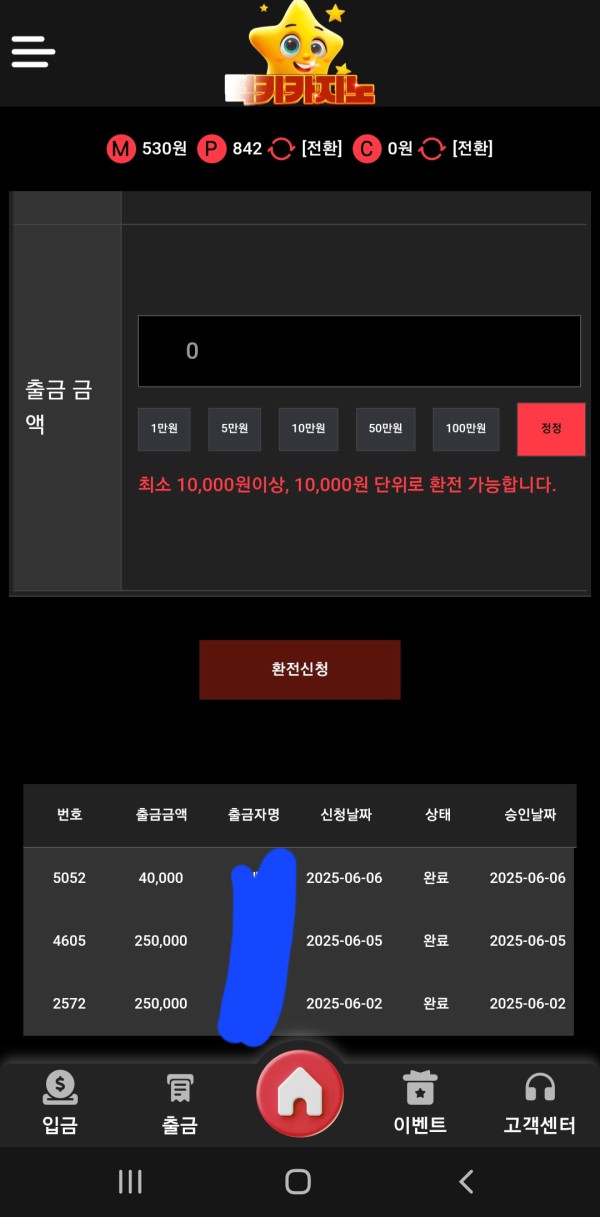Tap the 전환 link next to C balance
The image size is (600, 1217).
(x=472, y=149)
